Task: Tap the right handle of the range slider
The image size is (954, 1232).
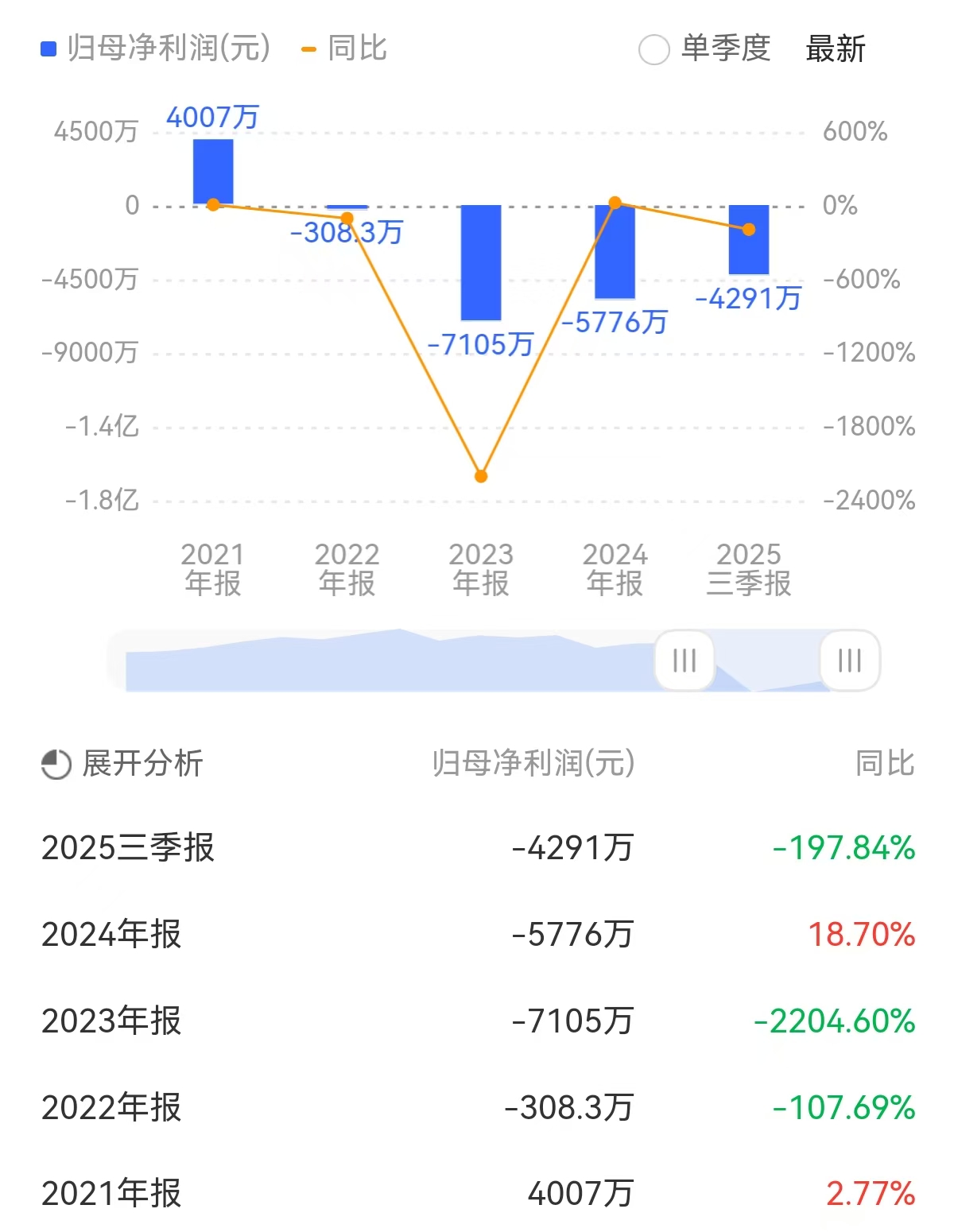Action: click(849, 660)
